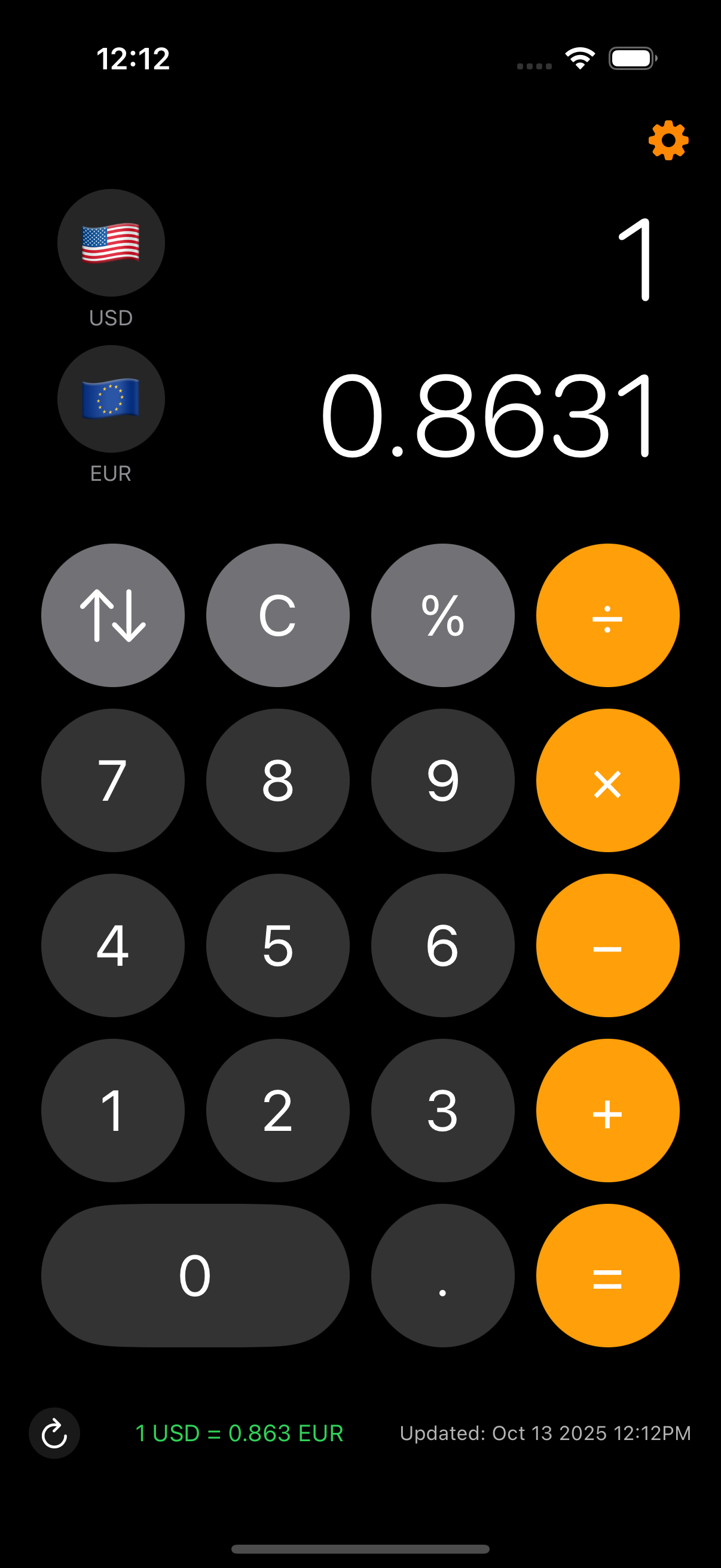Swap the two currencies
The width and height of the screenshot is (721, 1568).
[112, 615]
